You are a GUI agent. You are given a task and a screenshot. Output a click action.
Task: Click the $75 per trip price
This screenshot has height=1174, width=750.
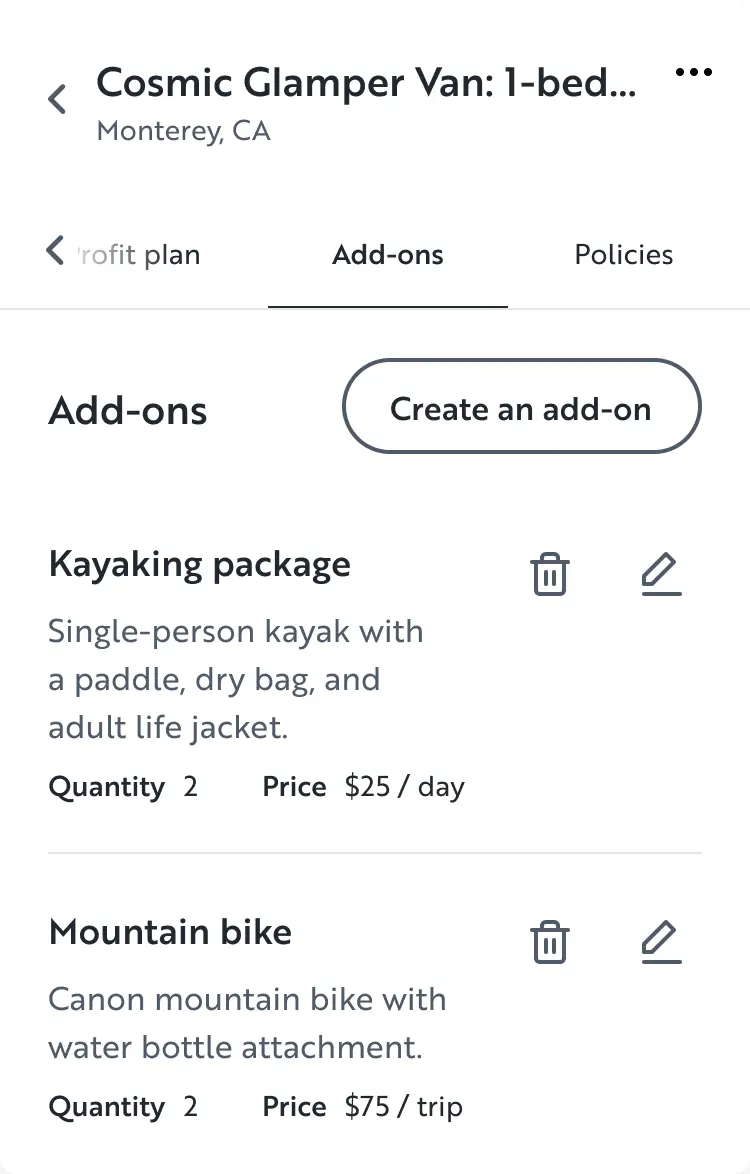coord(402,1107)
